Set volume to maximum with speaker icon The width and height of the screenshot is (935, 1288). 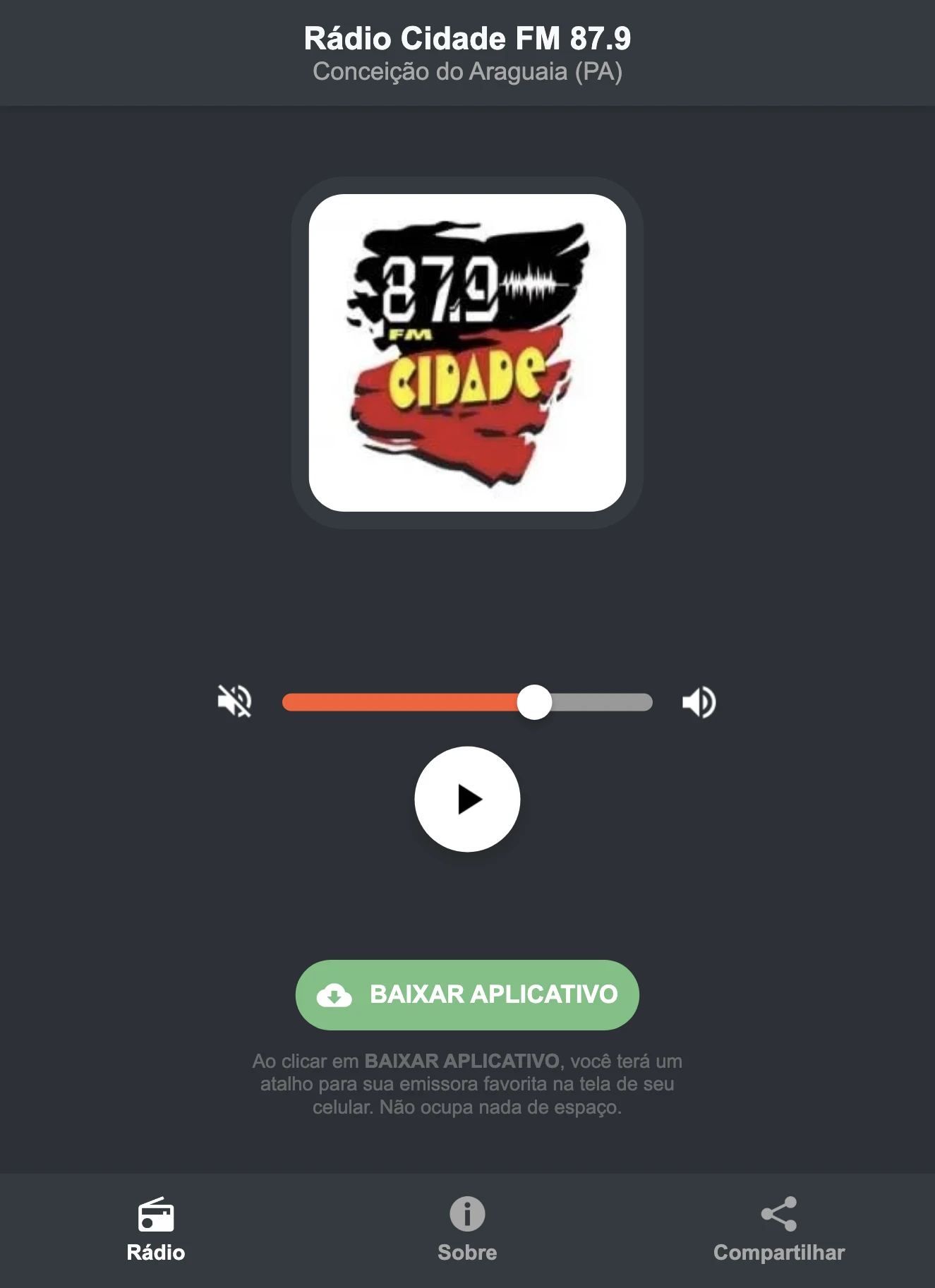pyautogui.click(x=697, y=701)
